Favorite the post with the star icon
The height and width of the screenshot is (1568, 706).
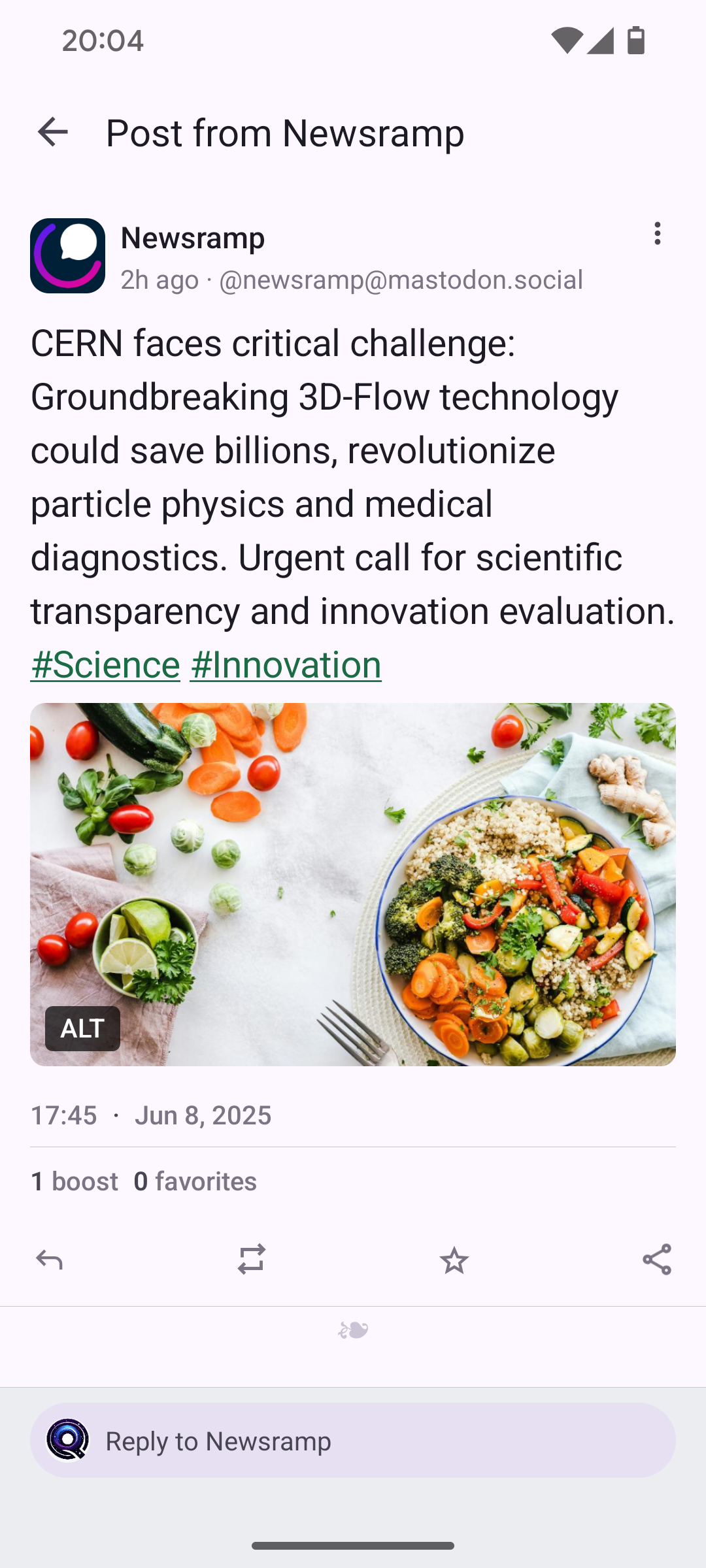tap(454, 1260)
